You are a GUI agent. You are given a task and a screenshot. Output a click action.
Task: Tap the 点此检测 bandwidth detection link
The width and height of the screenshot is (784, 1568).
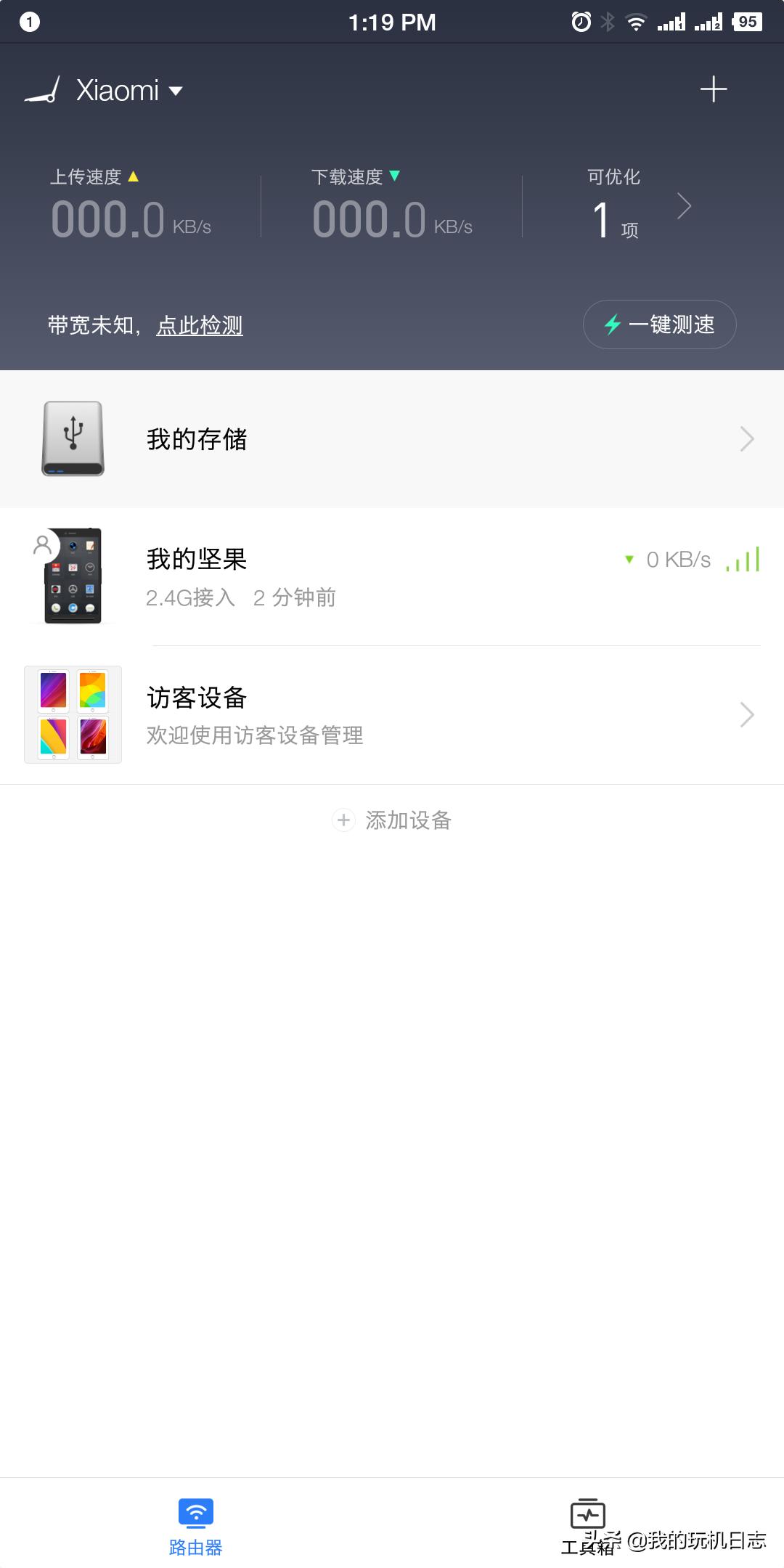200,325
